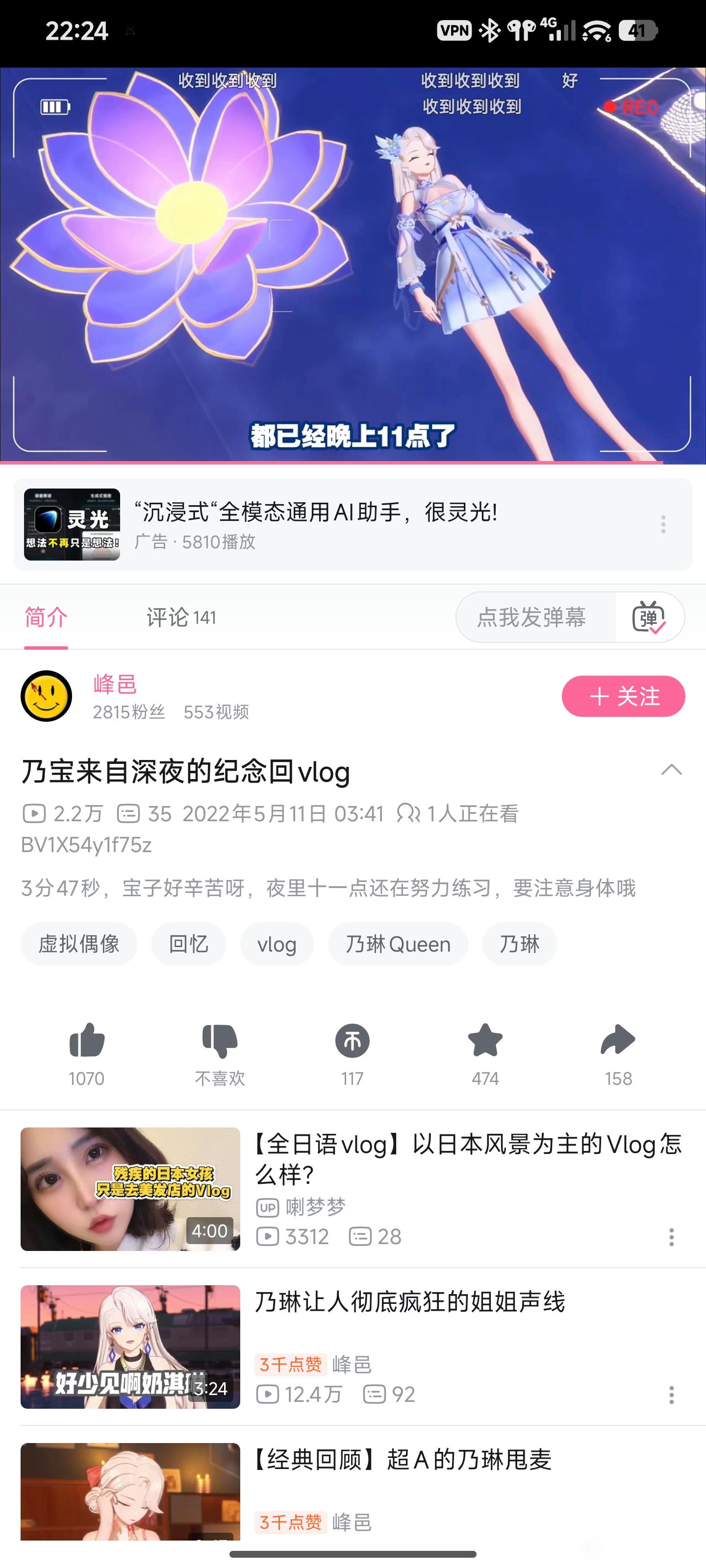The width and height of the screenshot is (706, 1568).
Task: Switch to the 评论 tab
Action: tap(180, 617)
